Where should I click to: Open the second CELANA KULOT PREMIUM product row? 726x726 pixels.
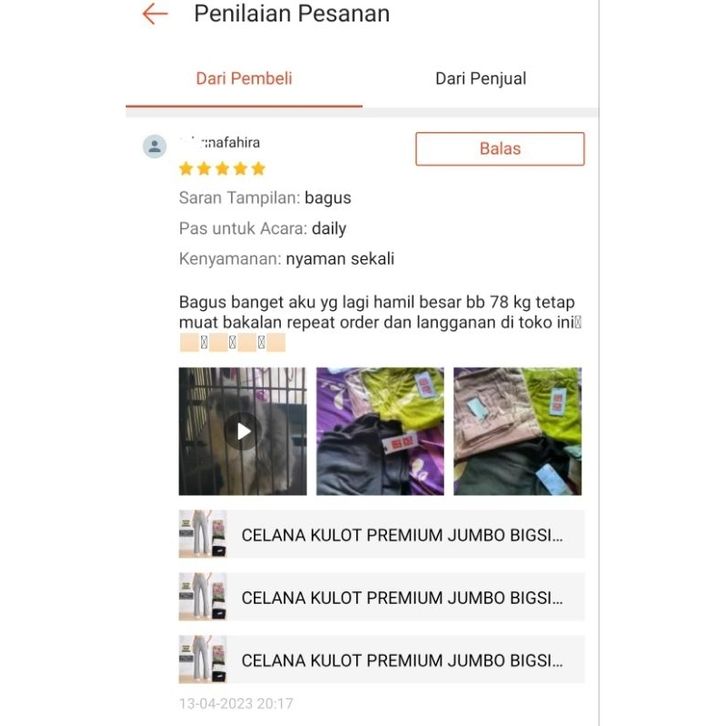(x=380, y=597)
